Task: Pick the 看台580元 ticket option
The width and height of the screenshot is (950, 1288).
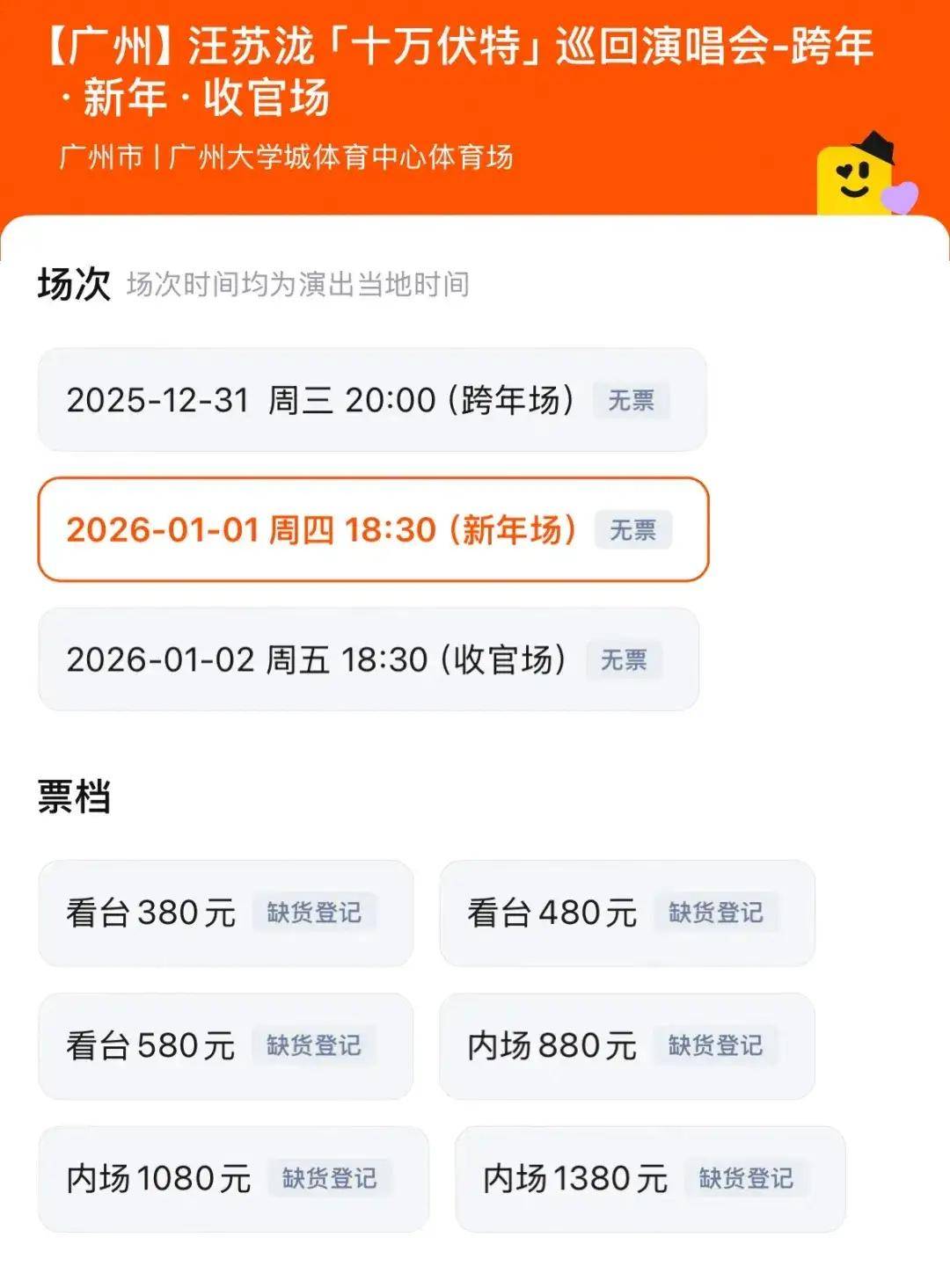Action: coord(225,1045)
